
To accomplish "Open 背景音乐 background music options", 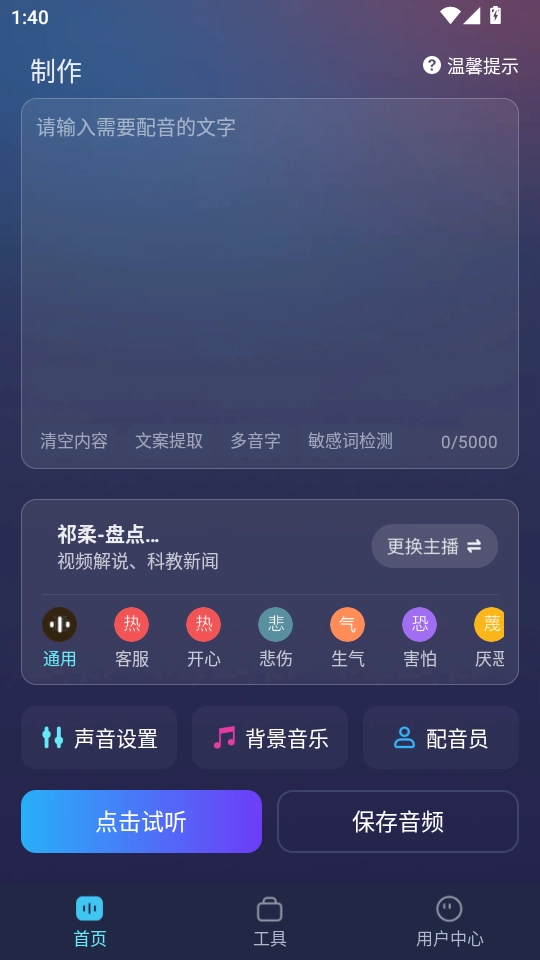I will click(x=270, y=738).
